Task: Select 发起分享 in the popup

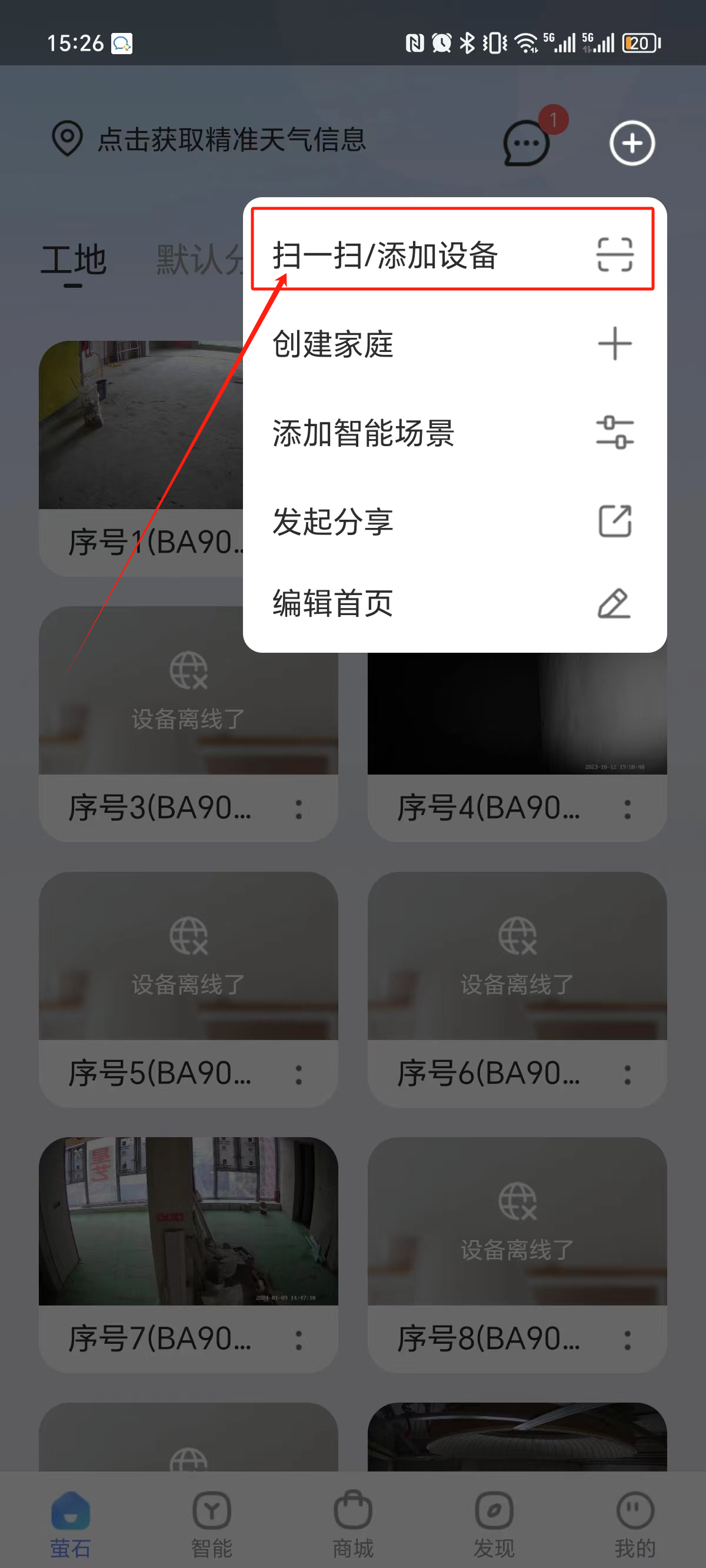Action: (452, 521)
